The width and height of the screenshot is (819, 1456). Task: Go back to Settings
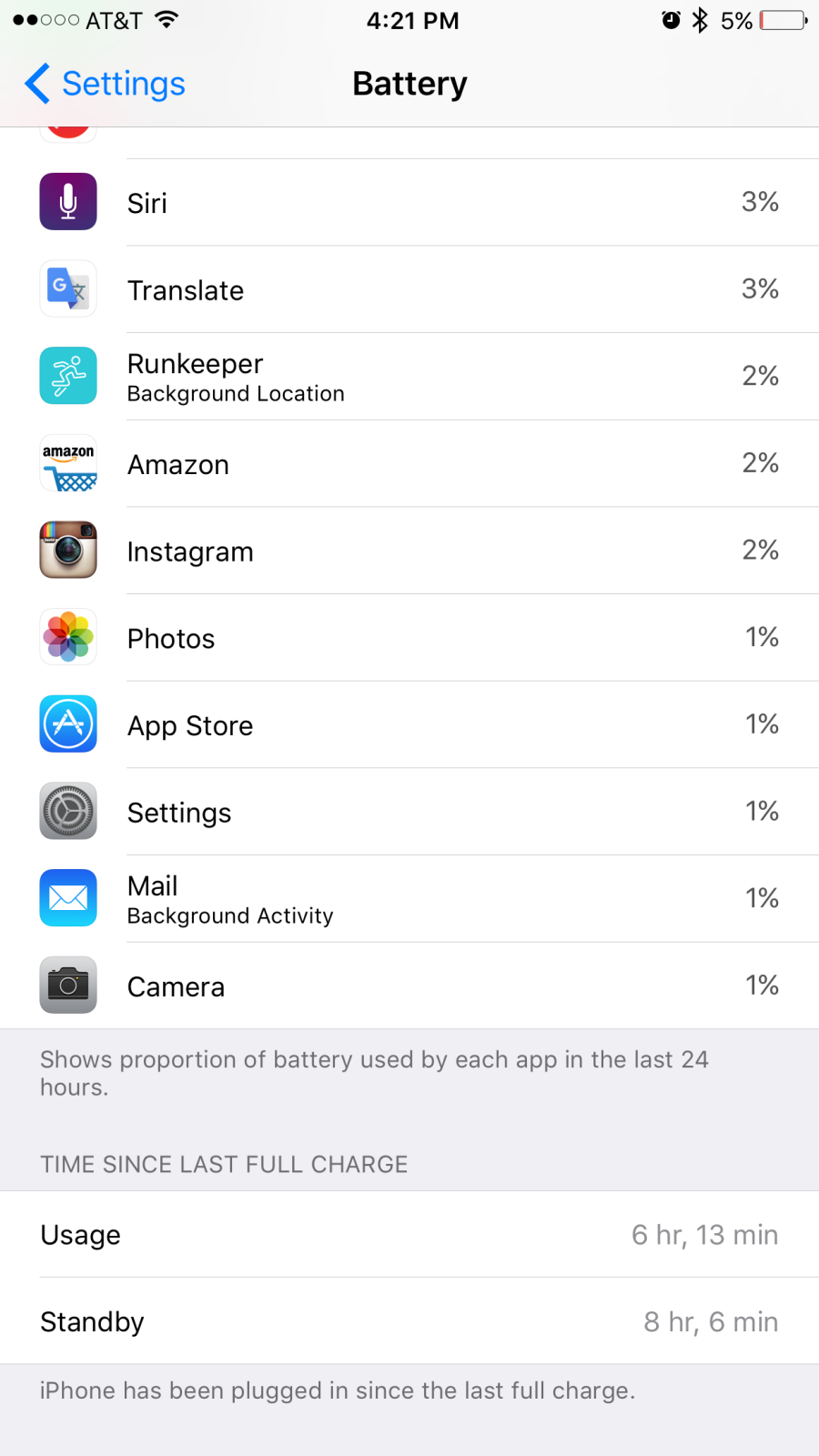point(105,84)
